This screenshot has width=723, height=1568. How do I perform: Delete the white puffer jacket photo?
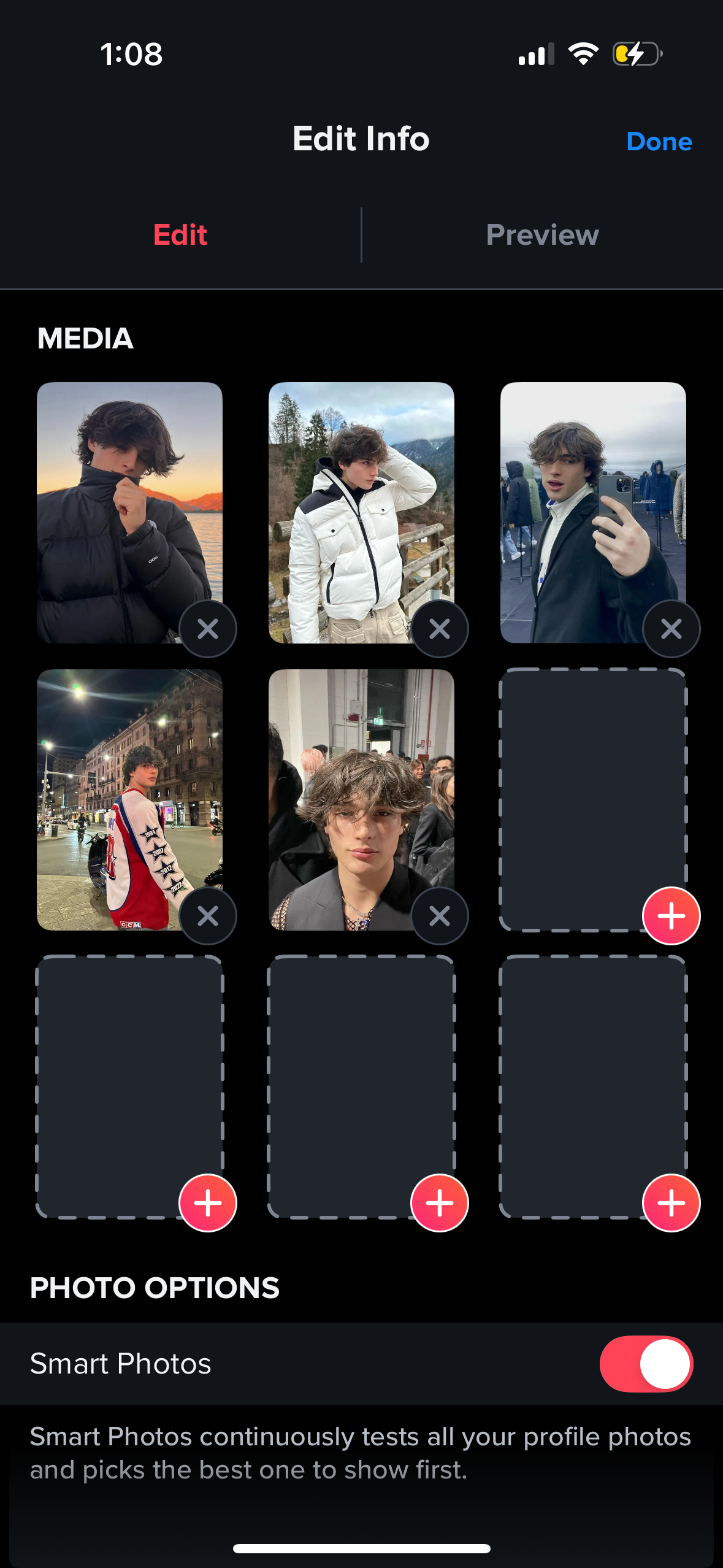click(440, 629)
